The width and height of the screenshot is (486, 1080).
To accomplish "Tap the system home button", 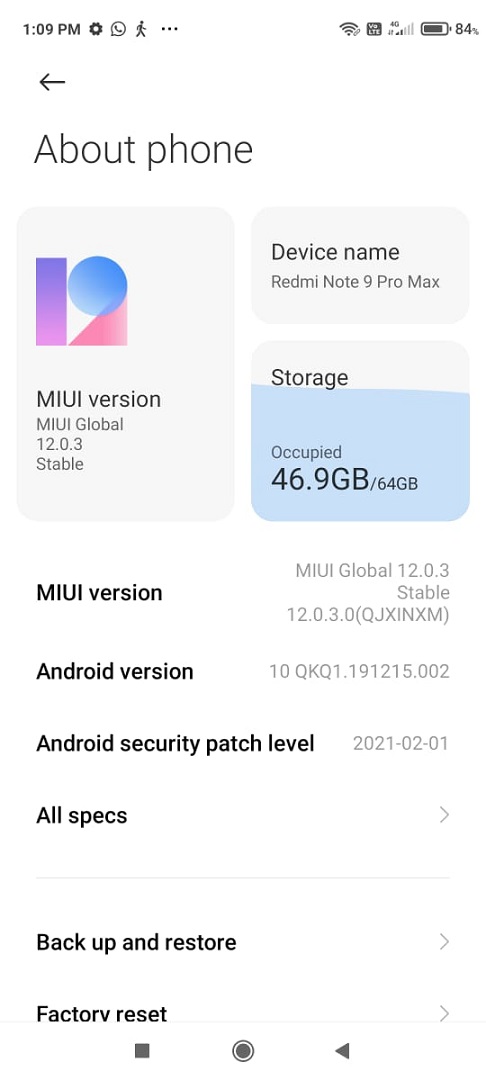I will click(243, 1050).
